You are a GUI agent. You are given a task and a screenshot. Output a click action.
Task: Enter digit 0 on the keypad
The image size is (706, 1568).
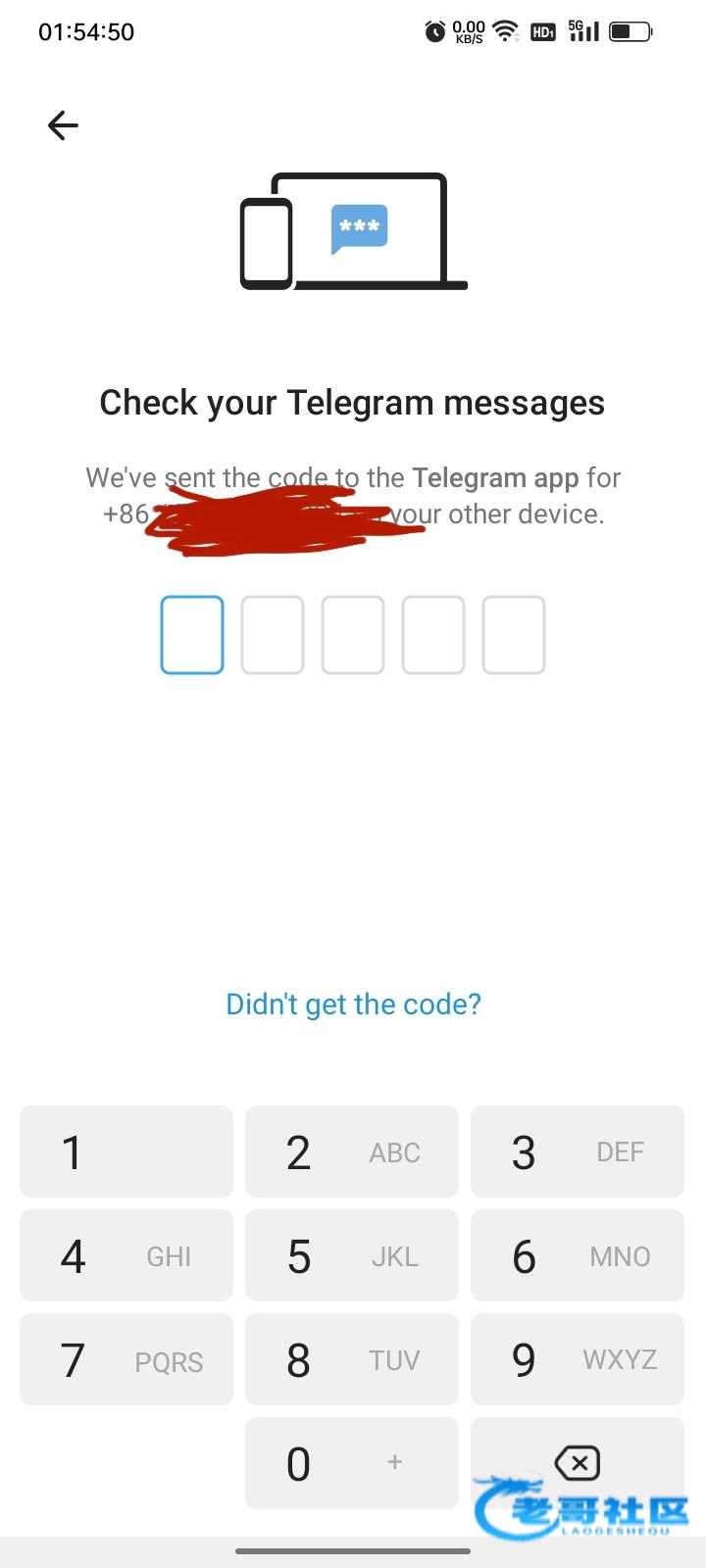352,1463
